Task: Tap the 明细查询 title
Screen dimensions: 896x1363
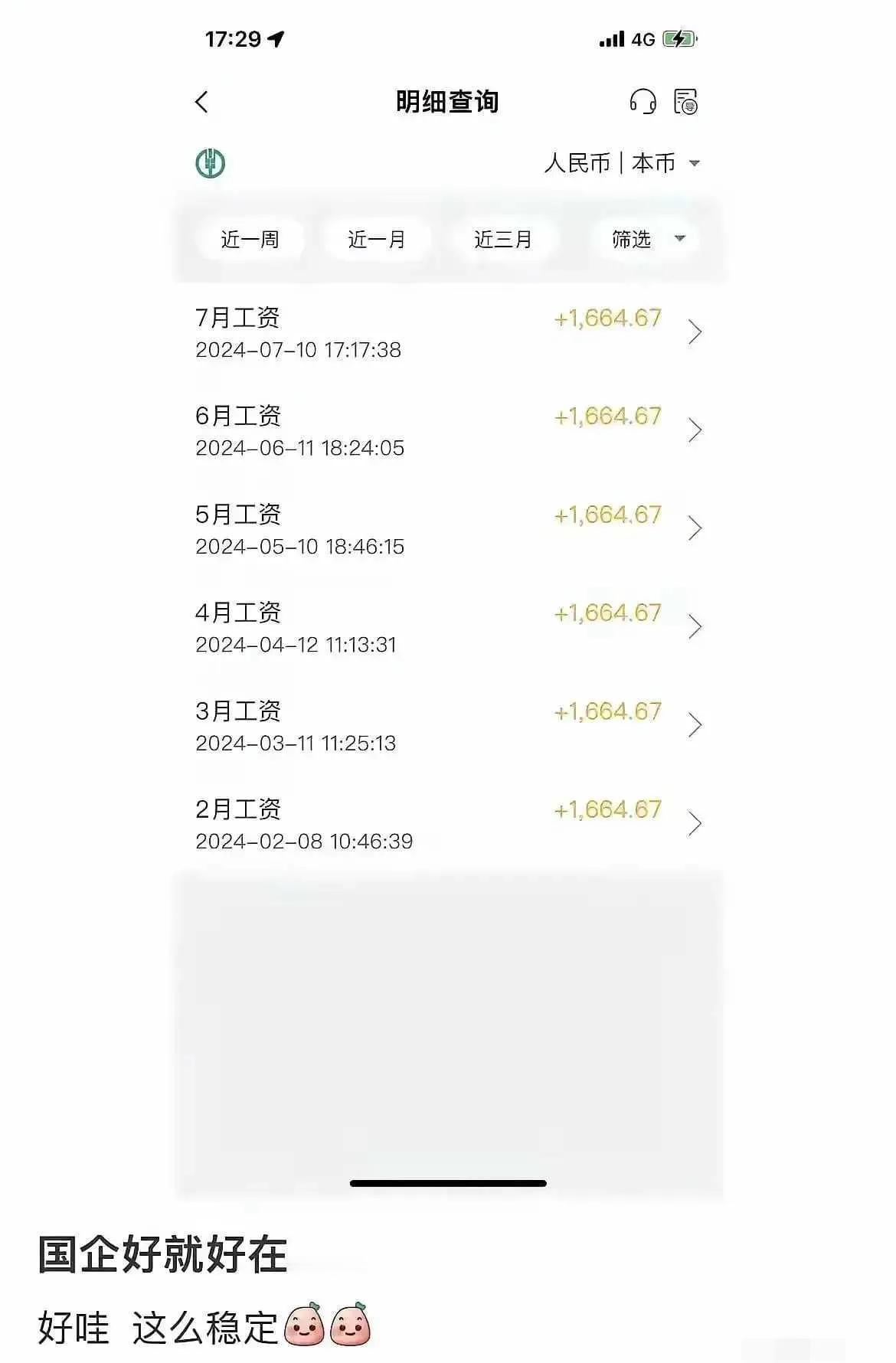Action: 448,102
